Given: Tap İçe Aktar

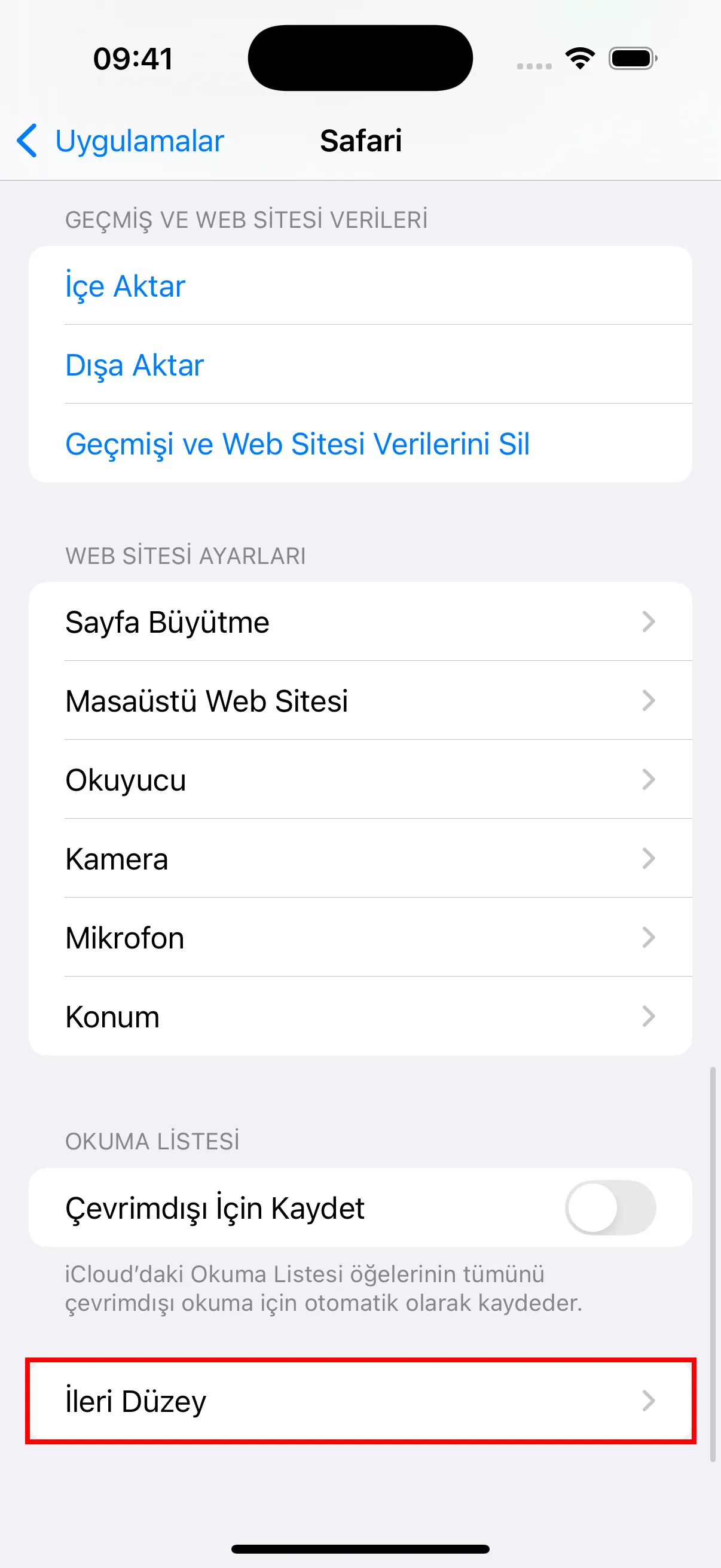Looking at the screenshot, I should click(x=126, y=285).
